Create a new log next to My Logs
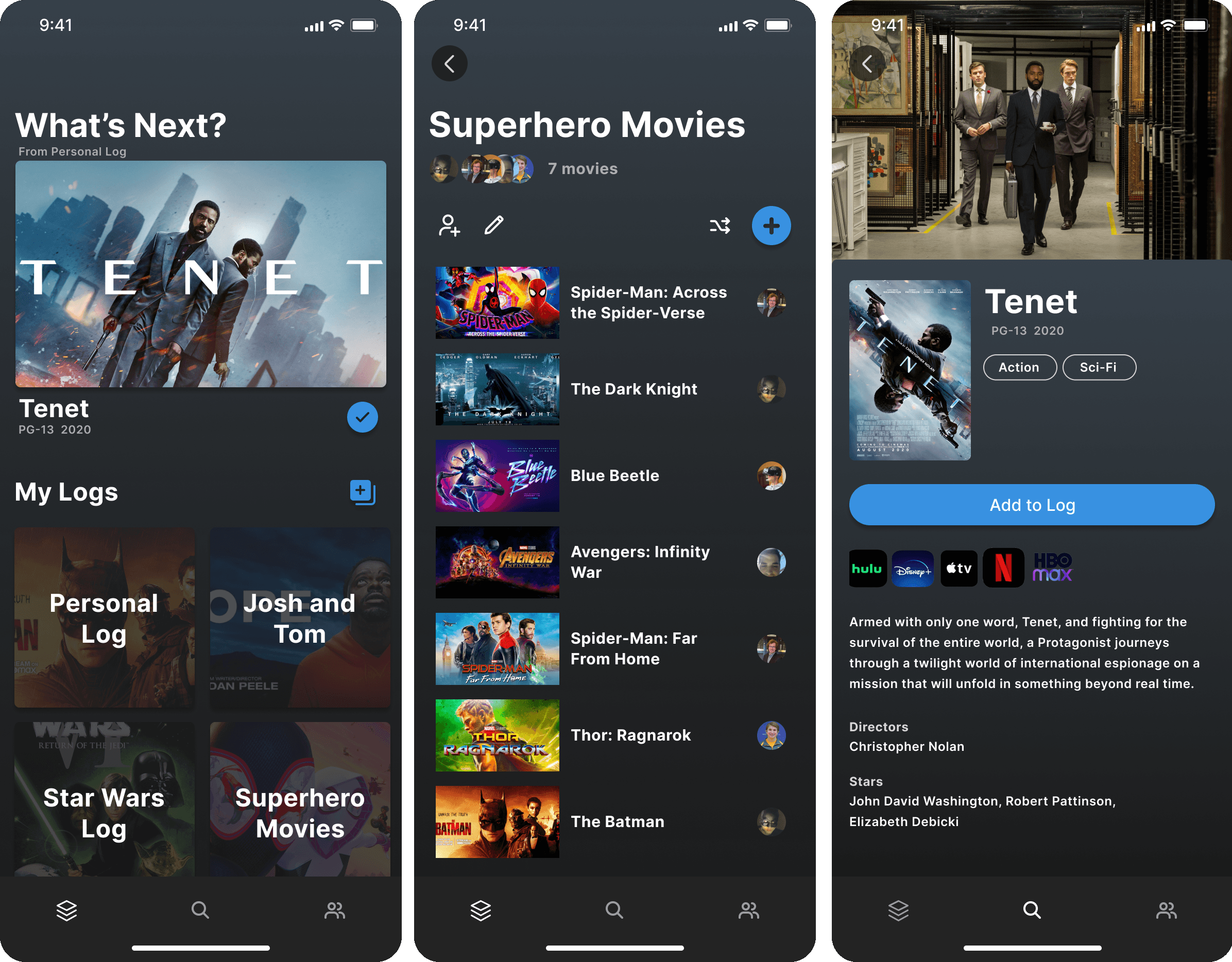Image resolution: width=1232 pixels, height=962 pixels. click(362, 492)
